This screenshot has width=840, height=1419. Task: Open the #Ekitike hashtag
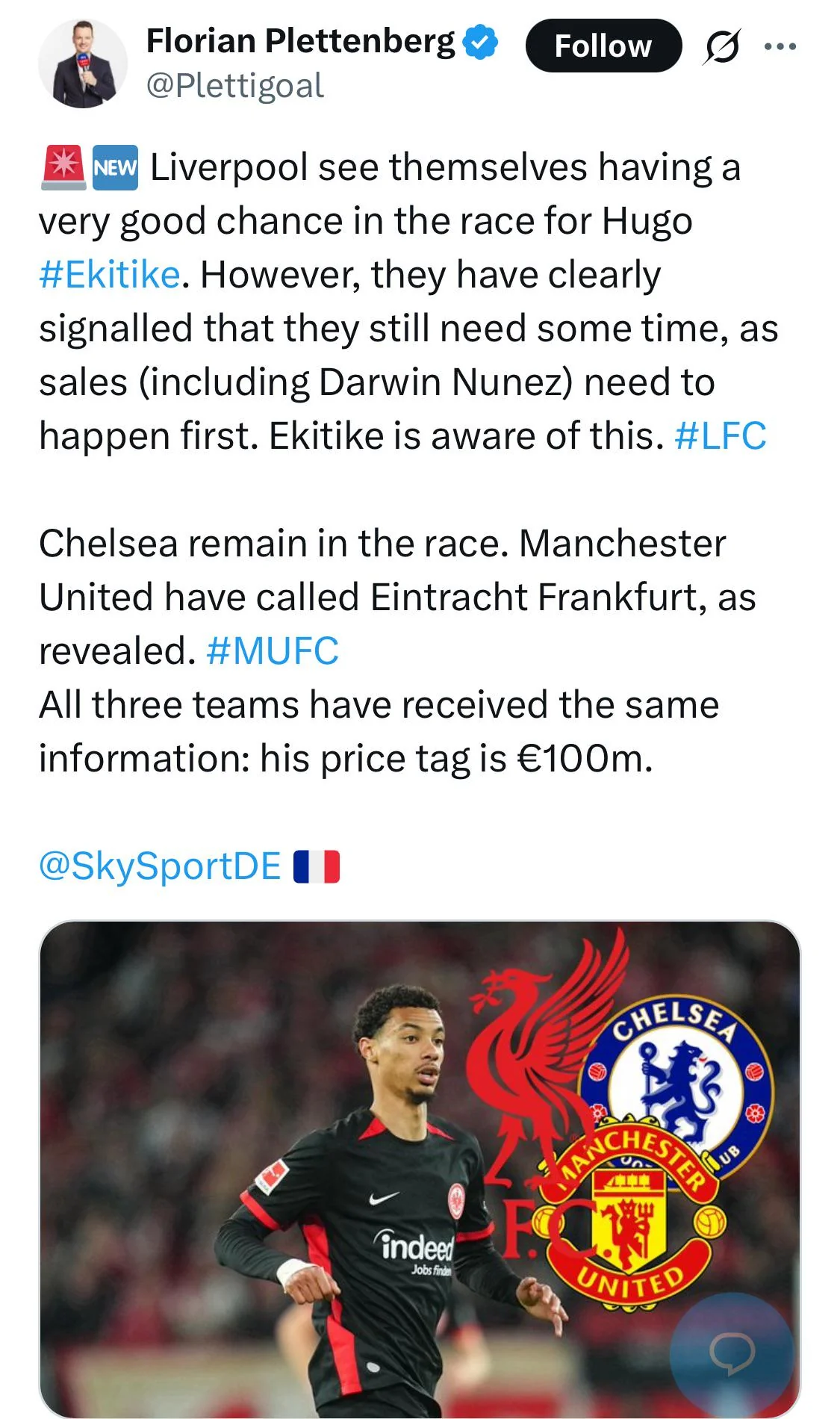tap(110, 274)
